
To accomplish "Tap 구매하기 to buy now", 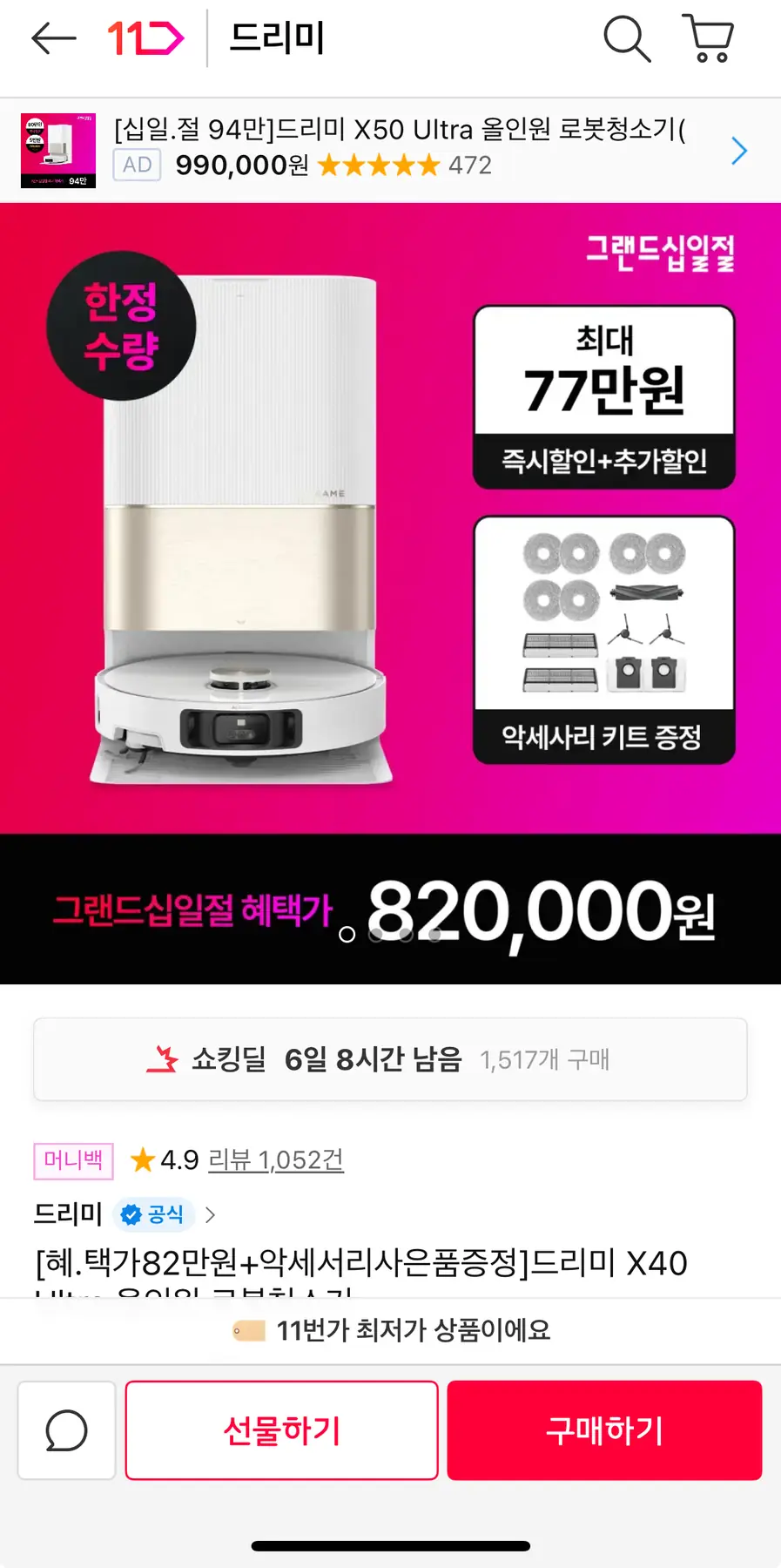I will point(604,1430).
